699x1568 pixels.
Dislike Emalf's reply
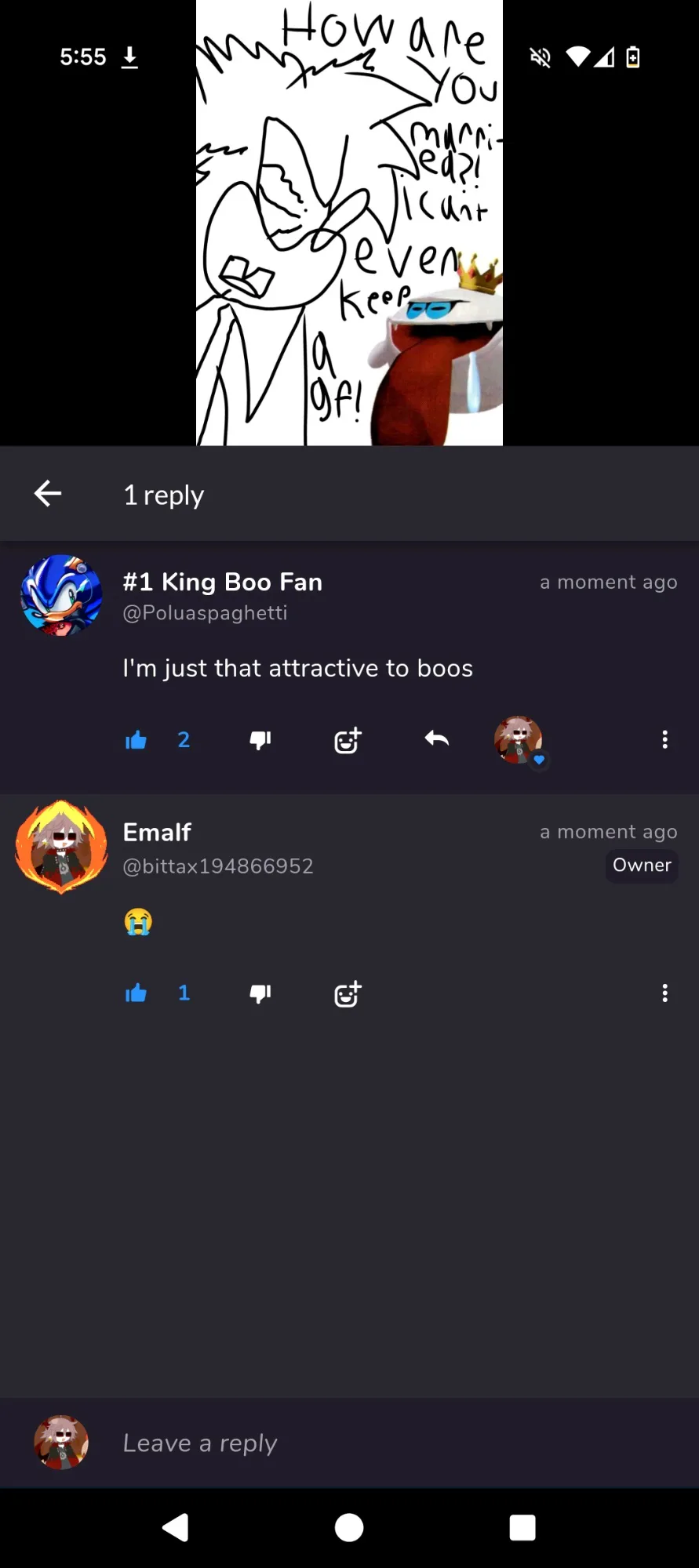click(x=260, y=993)
